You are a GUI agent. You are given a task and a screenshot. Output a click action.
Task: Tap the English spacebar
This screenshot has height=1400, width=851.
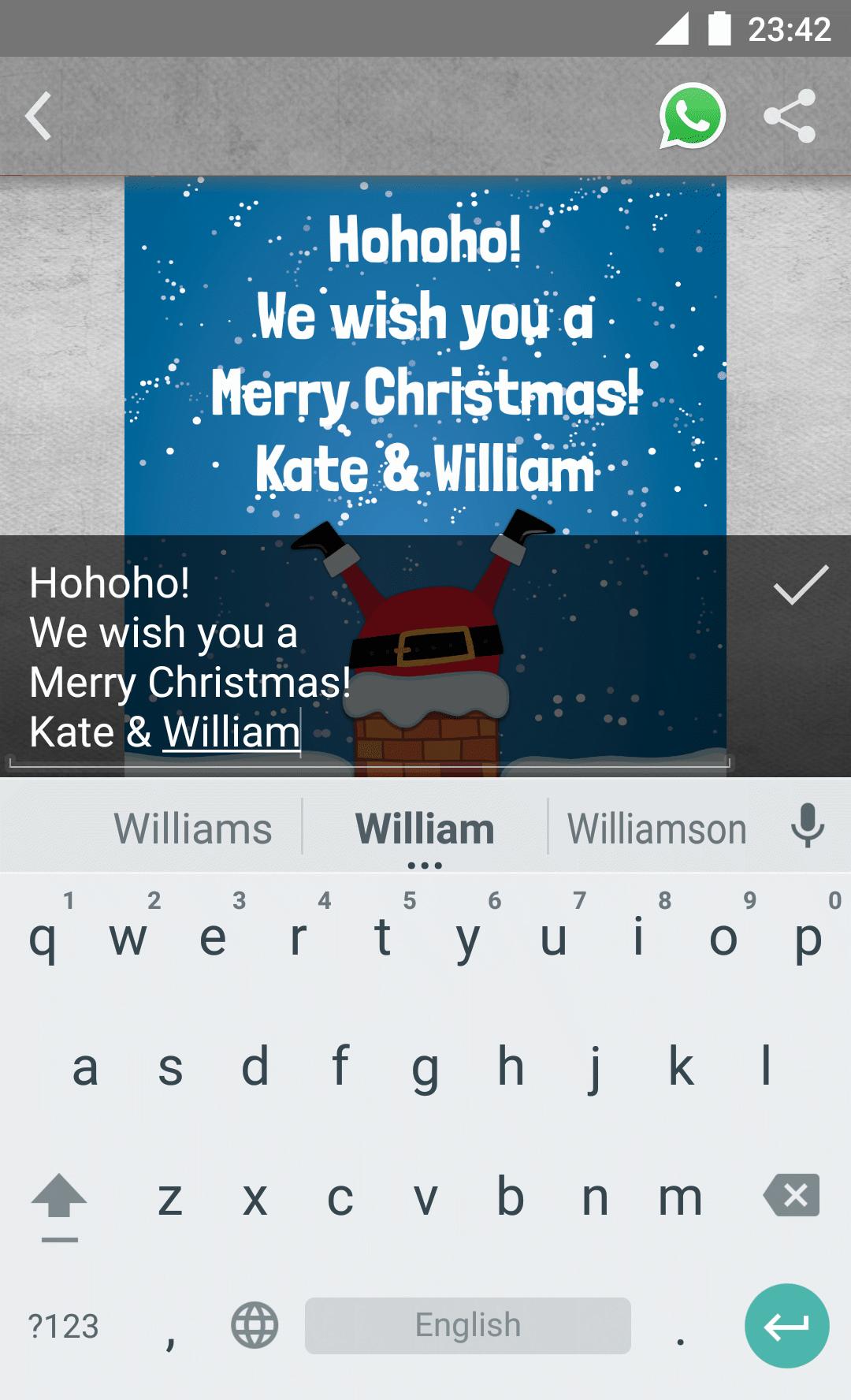(468, 1326)
